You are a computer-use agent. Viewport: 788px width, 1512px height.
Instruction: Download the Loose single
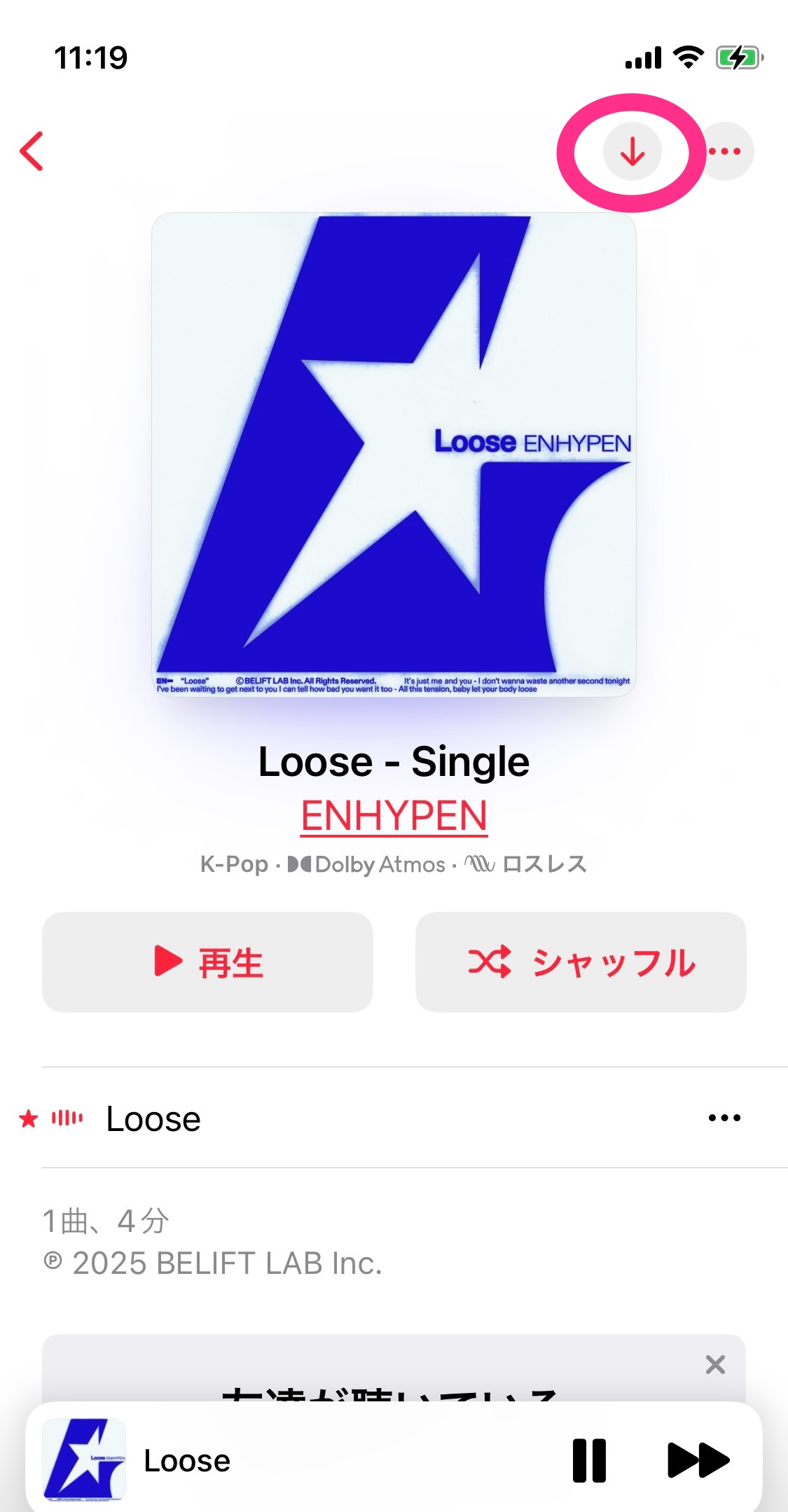point(633,151)
